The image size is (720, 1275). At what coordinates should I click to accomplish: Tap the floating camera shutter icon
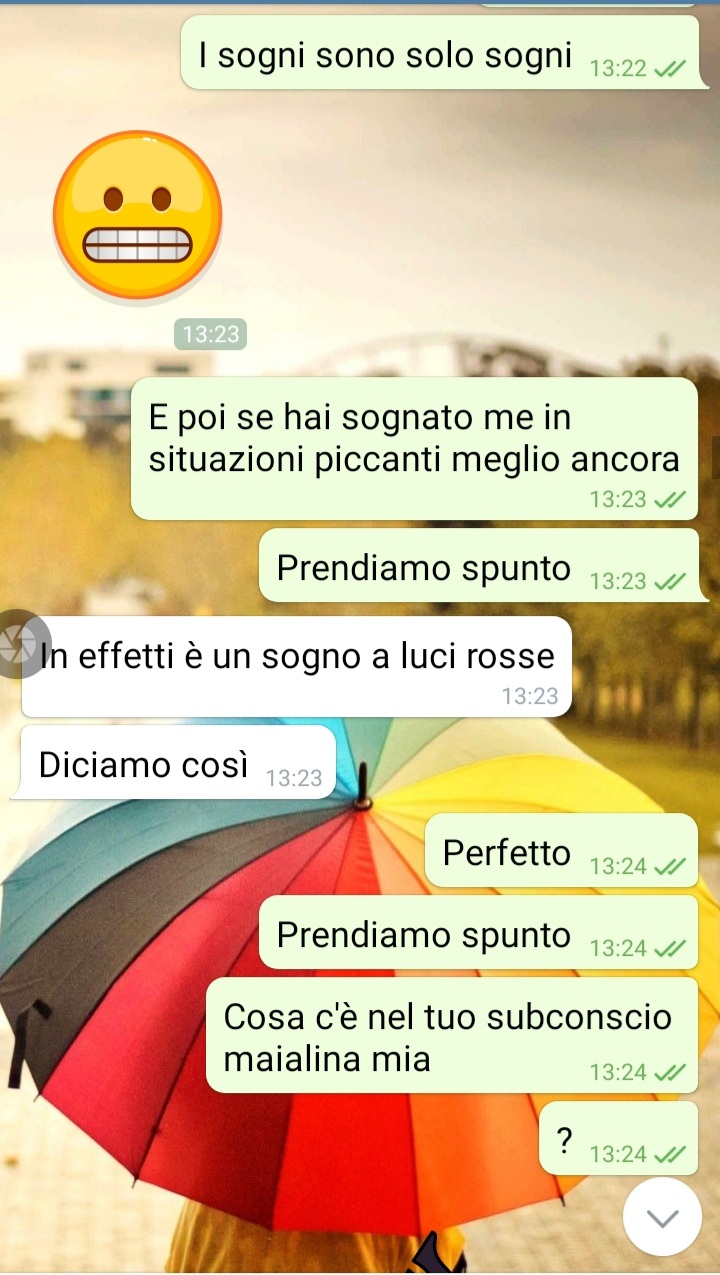click(18, 642)
